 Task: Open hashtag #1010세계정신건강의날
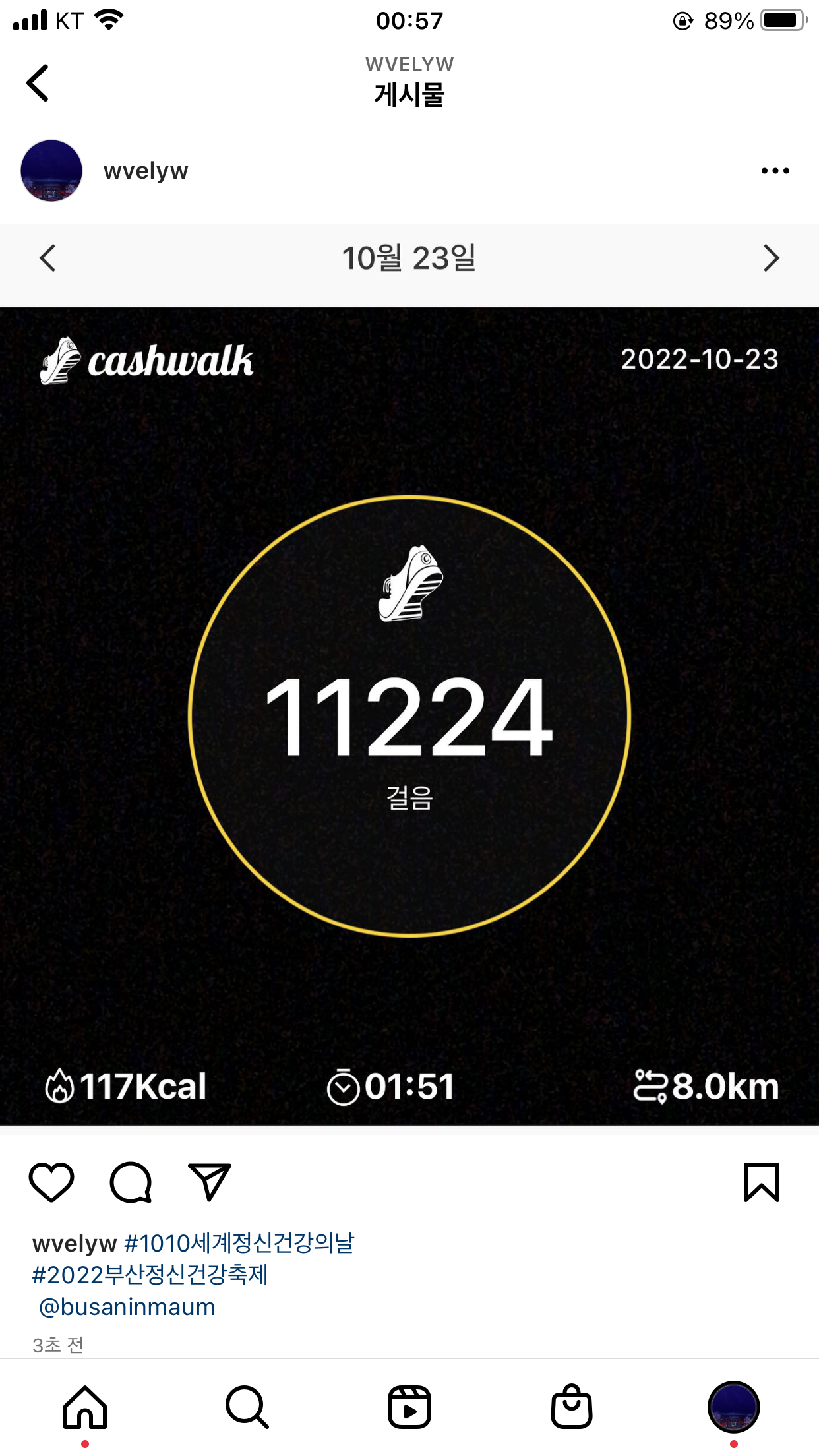[239, 1243]
